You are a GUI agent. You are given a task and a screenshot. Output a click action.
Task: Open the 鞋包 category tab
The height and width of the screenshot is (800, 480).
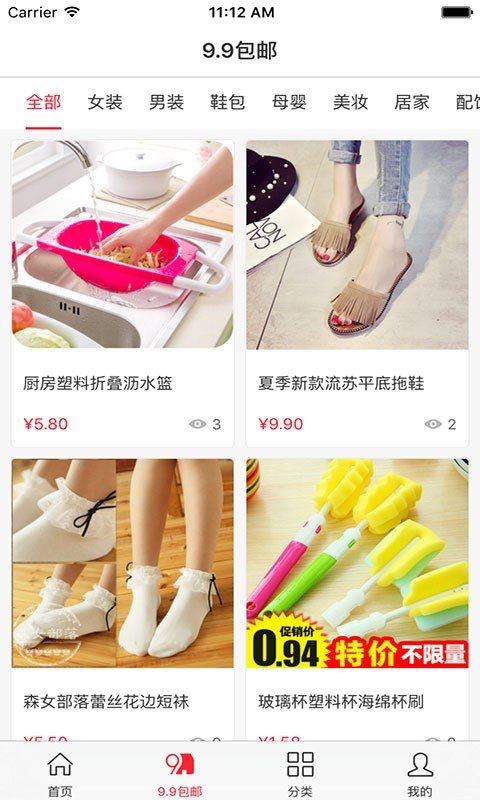pyautogui.click(x=228, y=103)
